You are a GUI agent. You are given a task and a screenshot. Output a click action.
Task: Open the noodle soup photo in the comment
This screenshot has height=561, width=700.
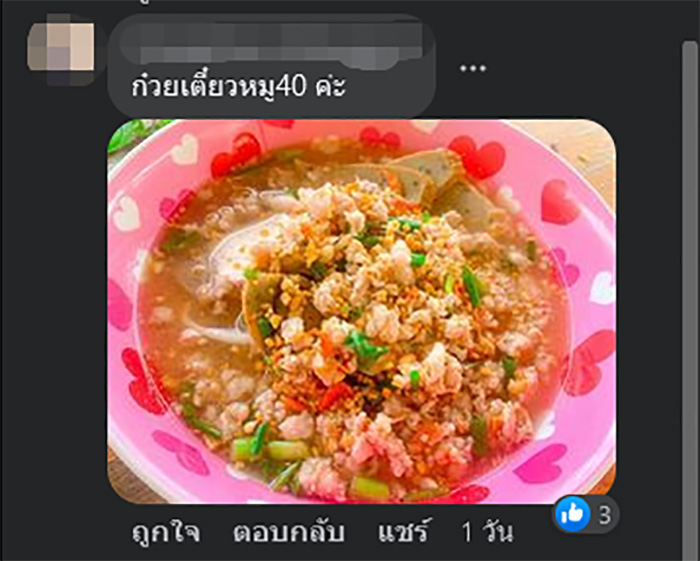(x=361, y=311)
